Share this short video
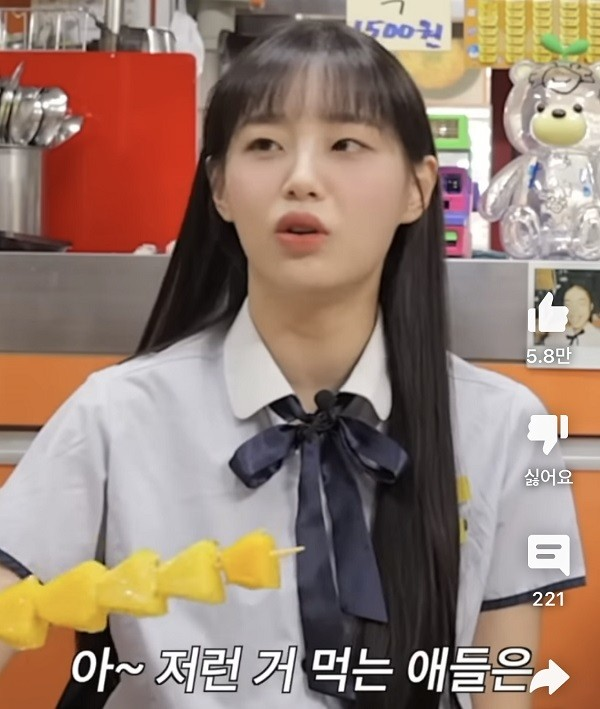600x709 pixels. (548, 679)
